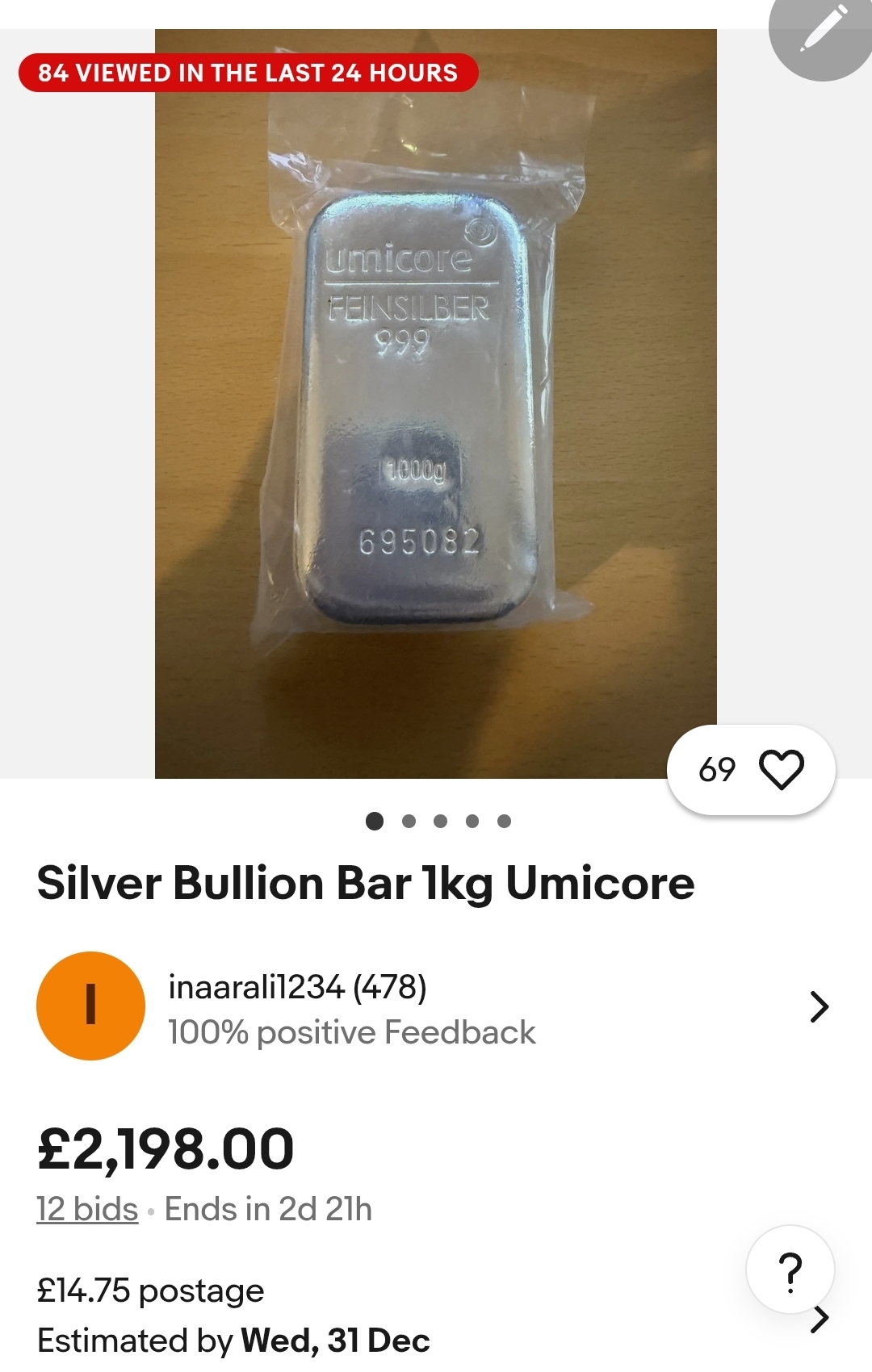Jump to the second image dot

(409, 822)
